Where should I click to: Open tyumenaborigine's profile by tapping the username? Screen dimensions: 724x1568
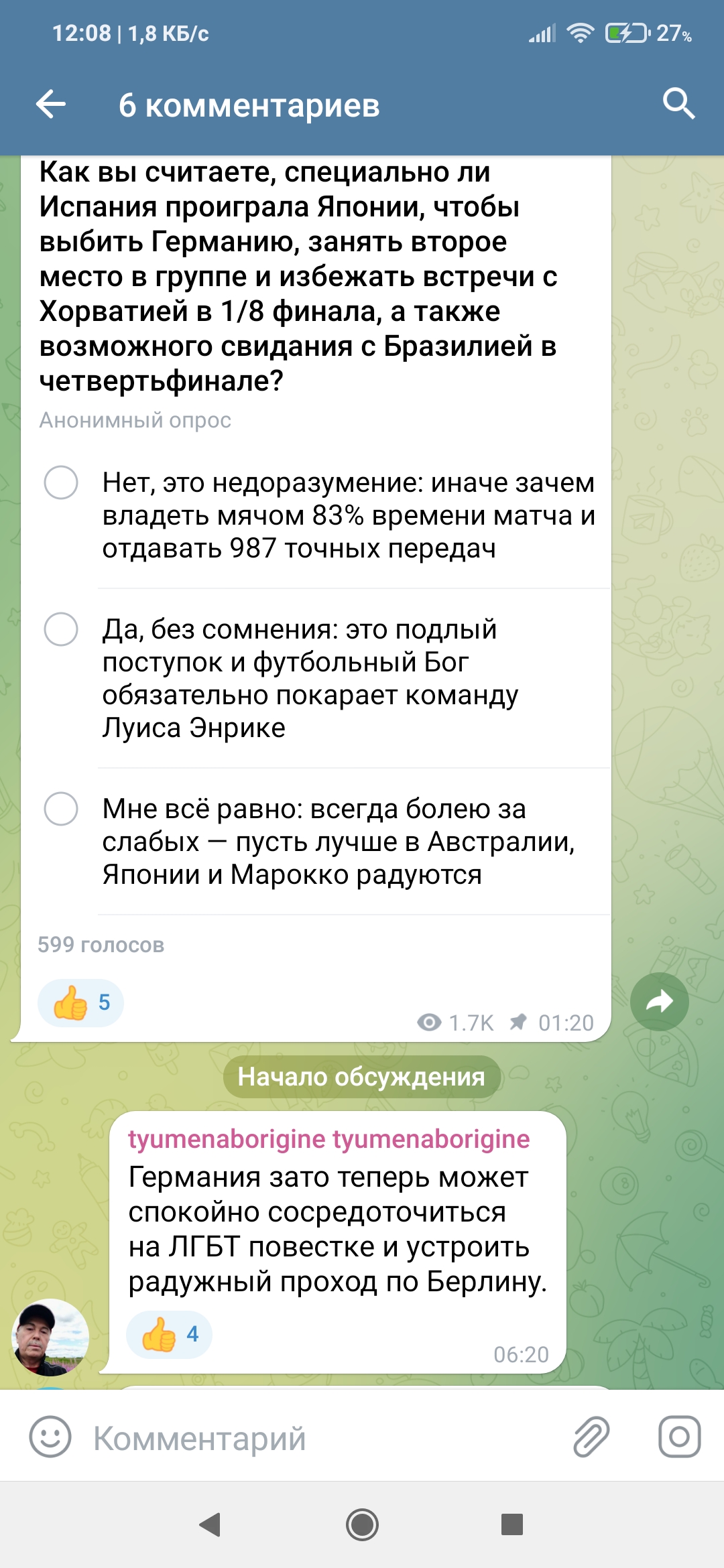tap(329, 1139)
